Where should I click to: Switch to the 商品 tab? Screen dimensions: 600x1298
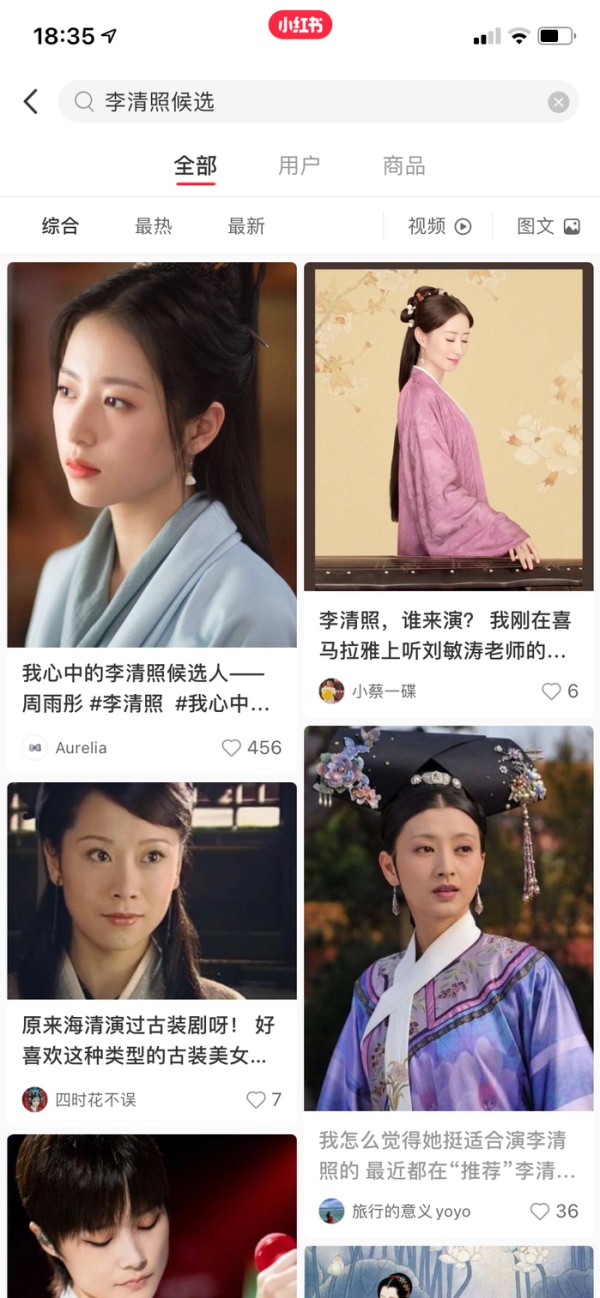(x=404, y=166)
